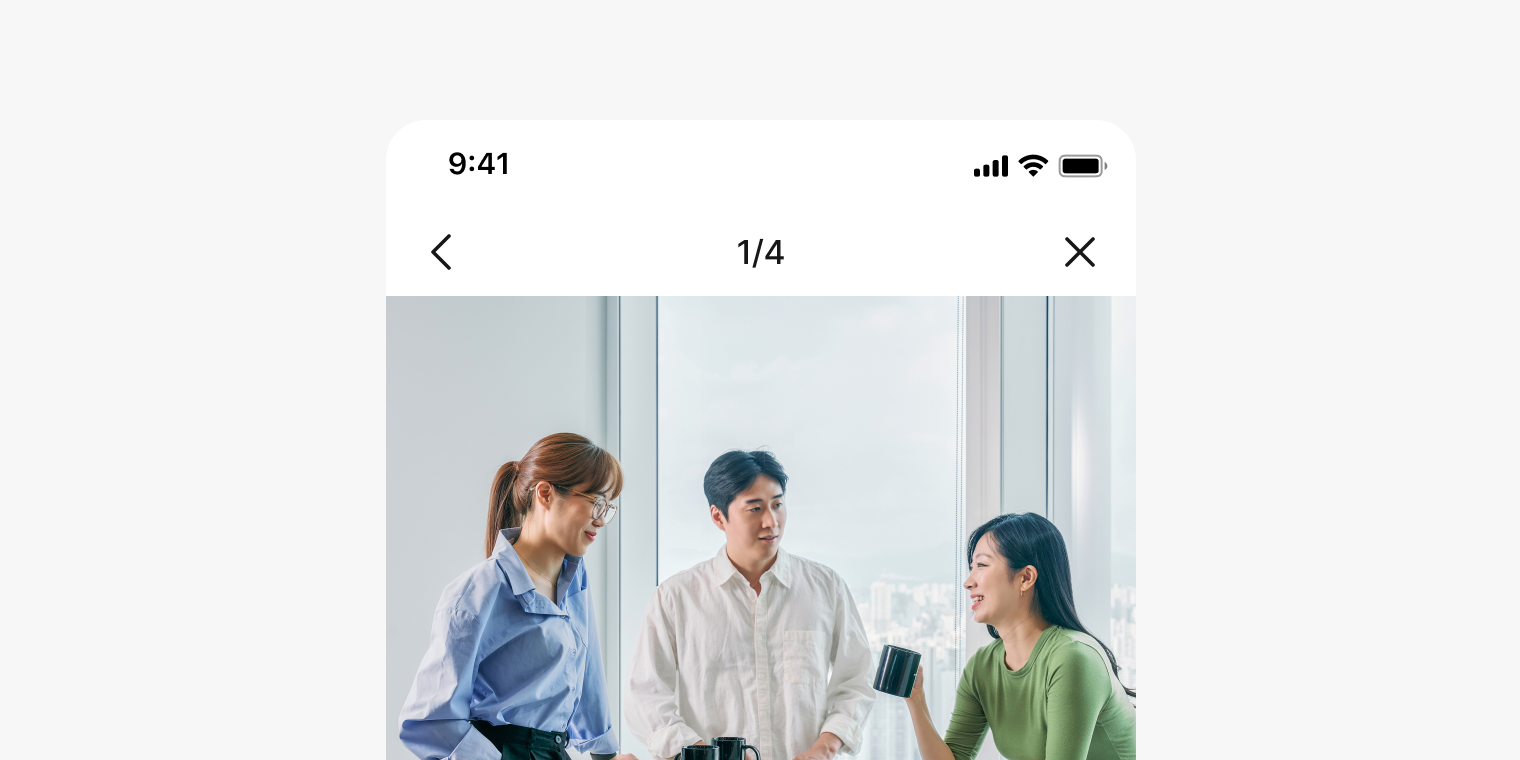Image resolution: width=1520 pixels, height=760 pixels.
Task: Go back using the left arrow
Action: [x=441, y=252]
